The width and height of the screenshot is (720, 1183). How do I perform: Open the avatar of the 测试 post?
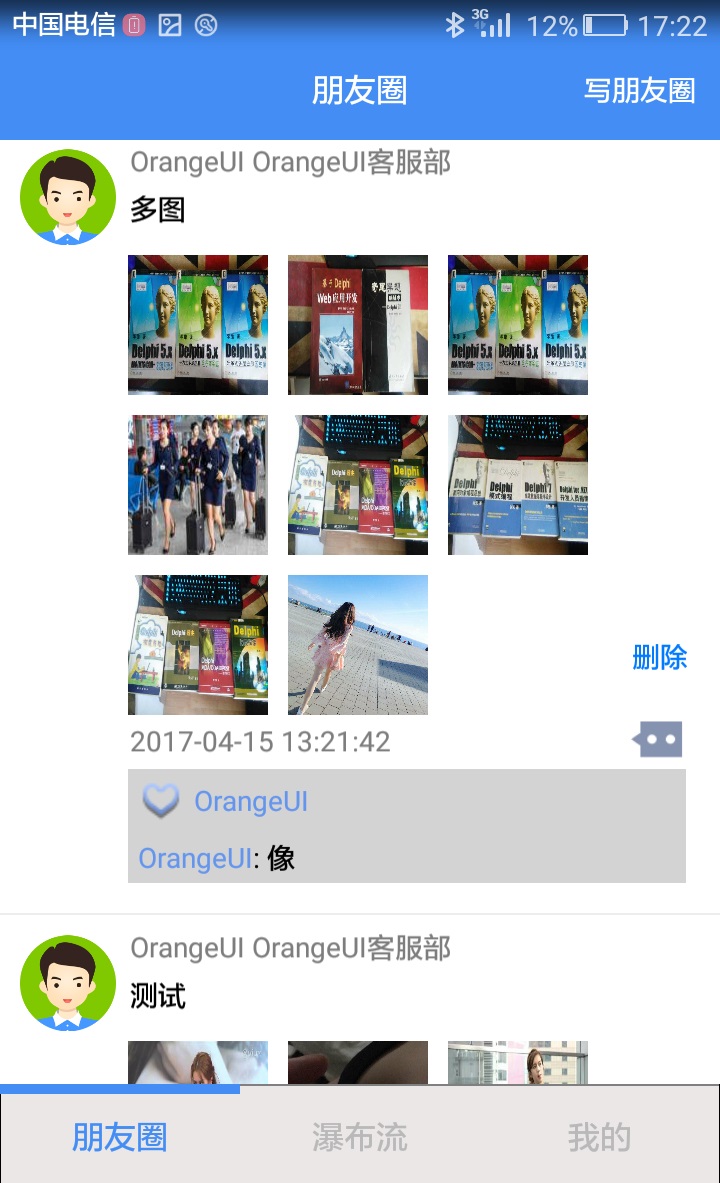click(68, 983)
